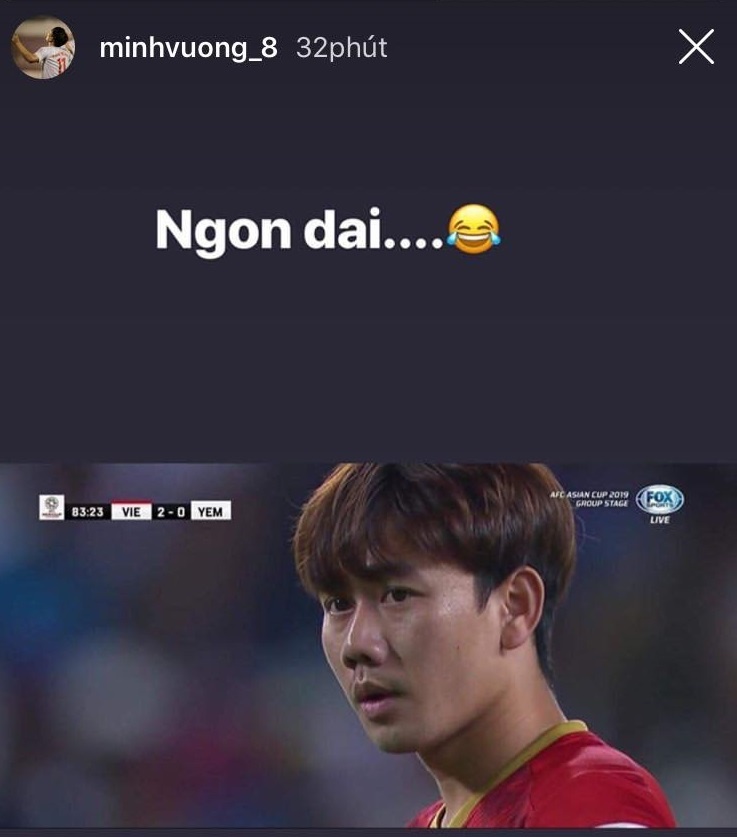Open minhvuong_8's profile picture

[42, 47]
